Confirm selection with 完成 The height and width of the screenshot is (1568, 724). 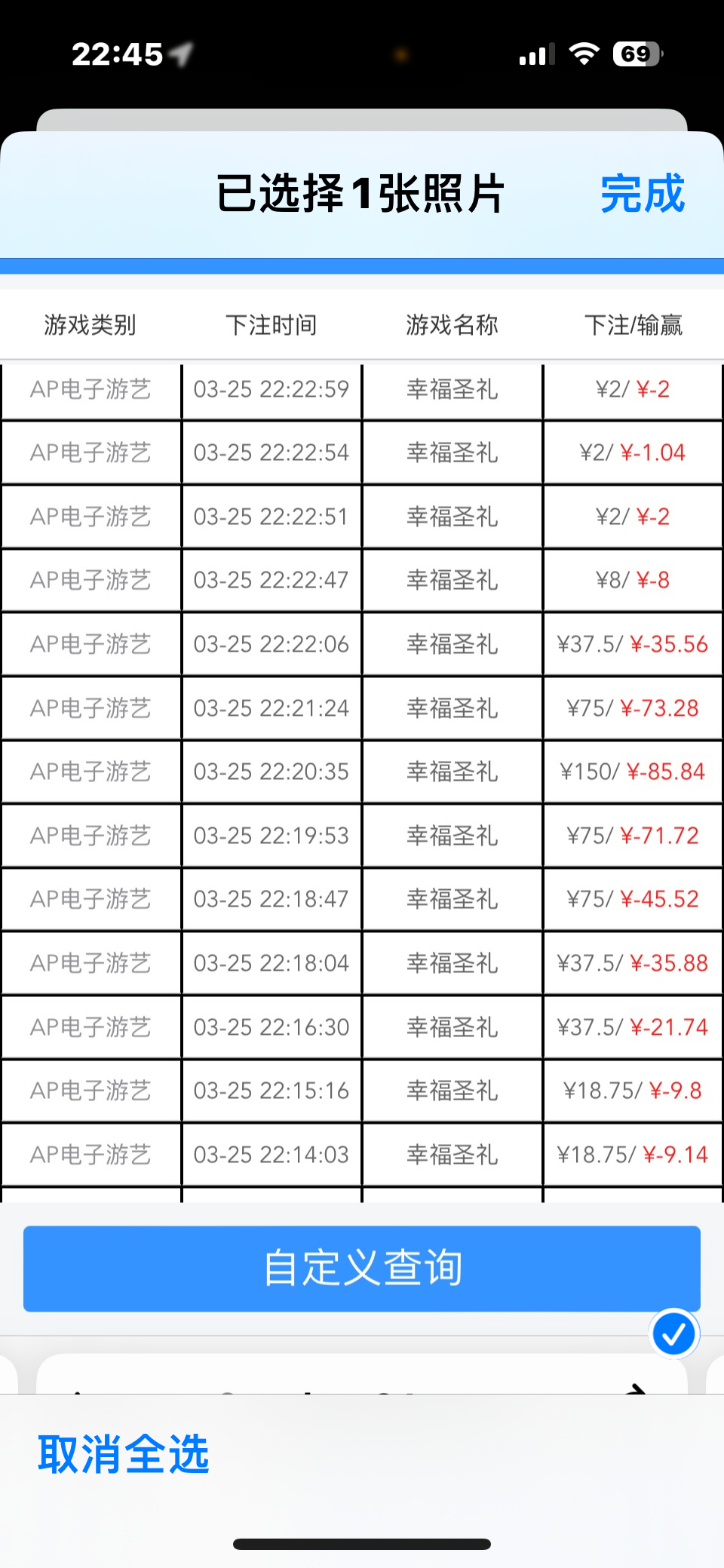pyautogui.click(x=643, y=194)
